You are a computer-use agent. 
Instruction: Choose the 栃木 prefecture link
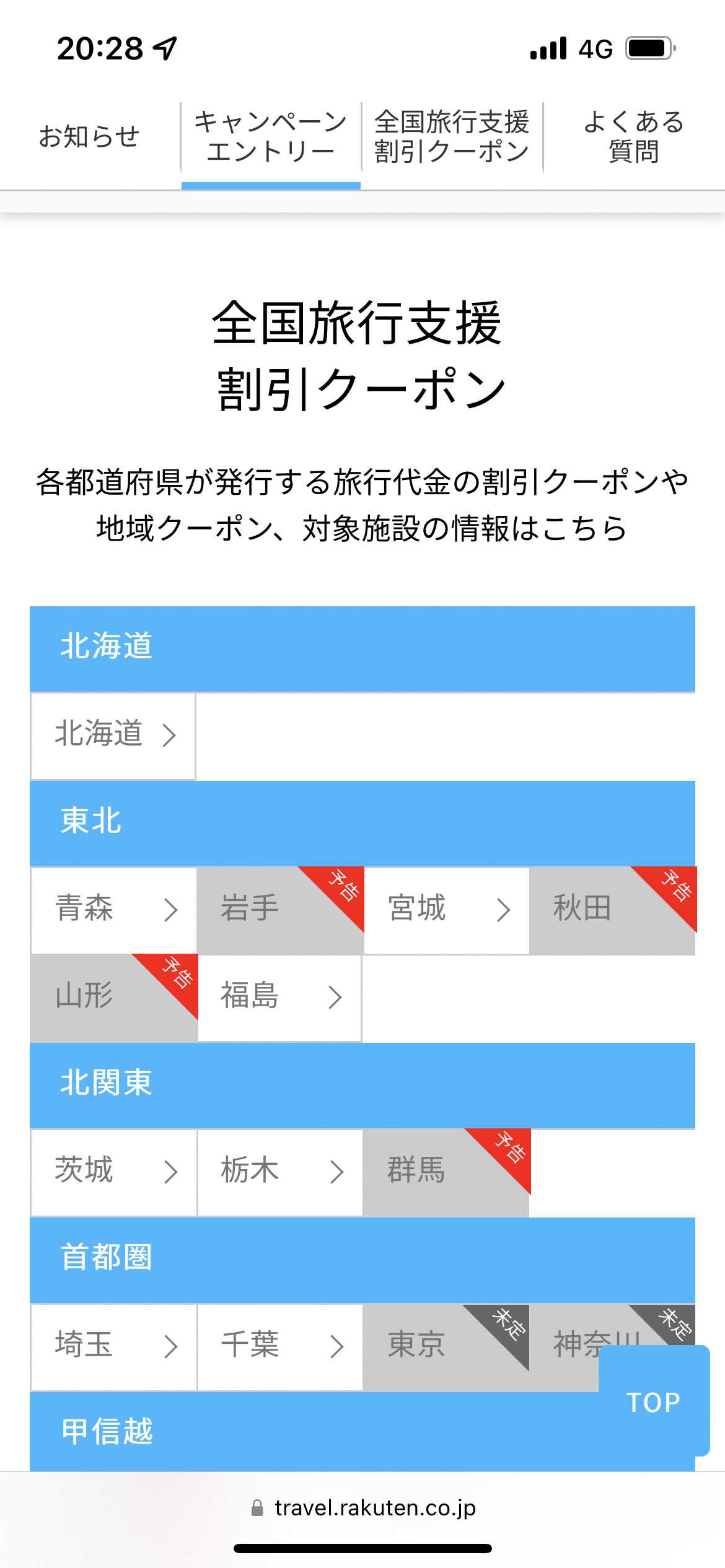pos(280,1172)
